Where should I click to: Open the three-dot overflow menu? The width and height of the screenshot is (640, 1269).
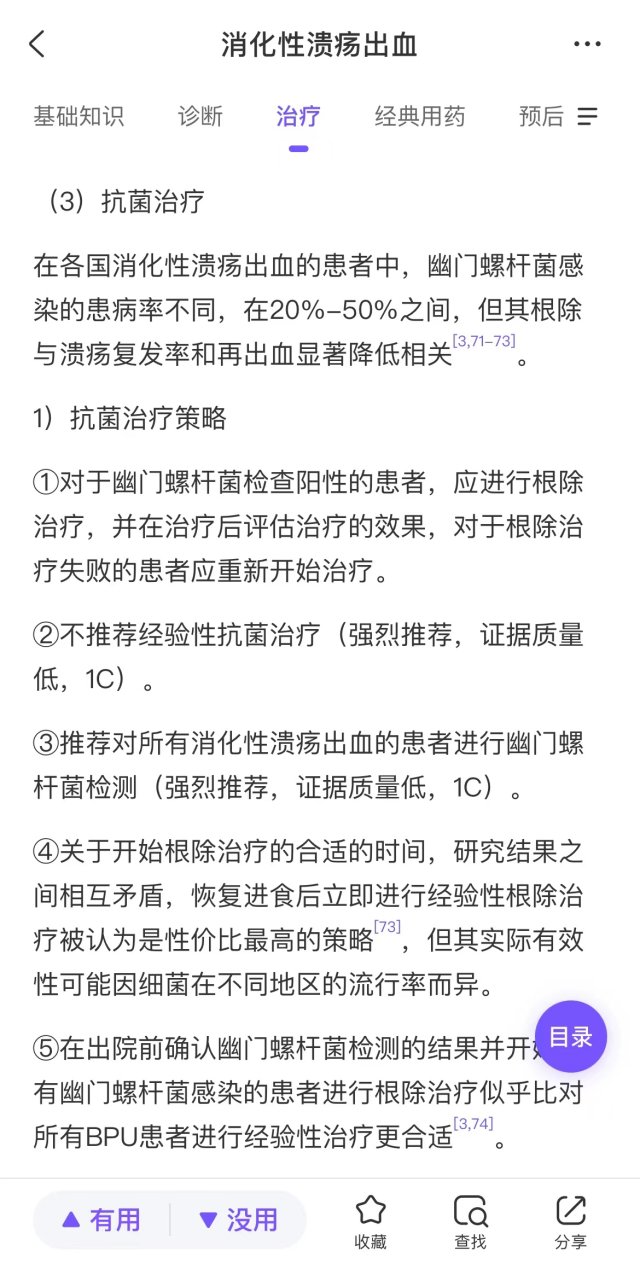point(587,45)
